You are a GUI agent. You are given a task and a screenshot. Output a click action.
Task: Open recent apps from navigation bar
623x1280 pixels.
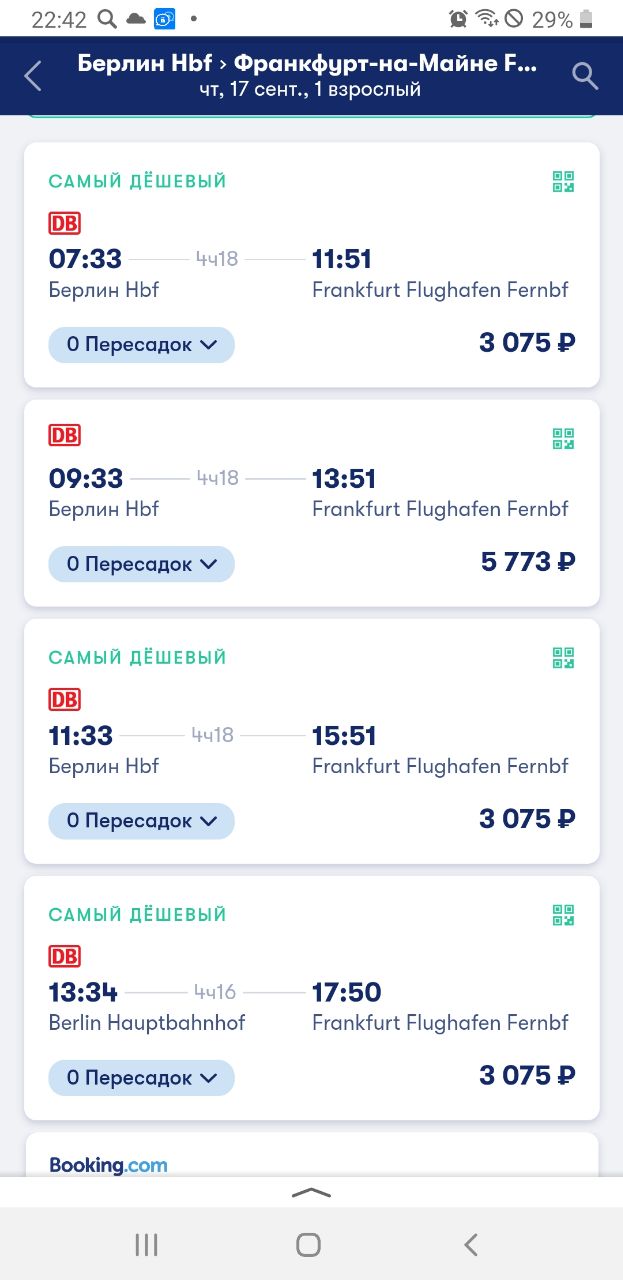click(x=146, y=1244)
